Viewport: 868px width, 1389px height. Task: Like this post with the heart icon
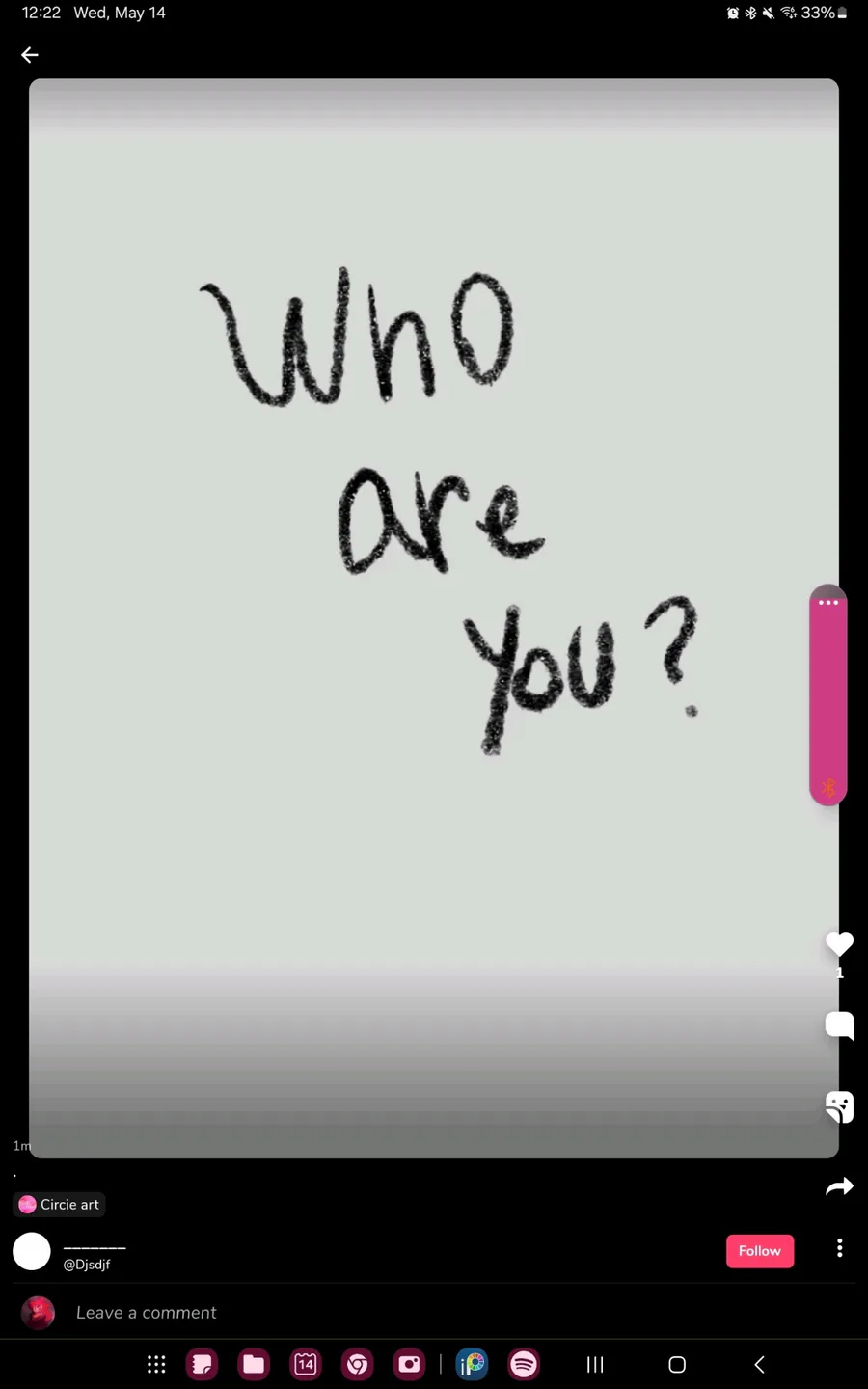[x=839, y=944]
